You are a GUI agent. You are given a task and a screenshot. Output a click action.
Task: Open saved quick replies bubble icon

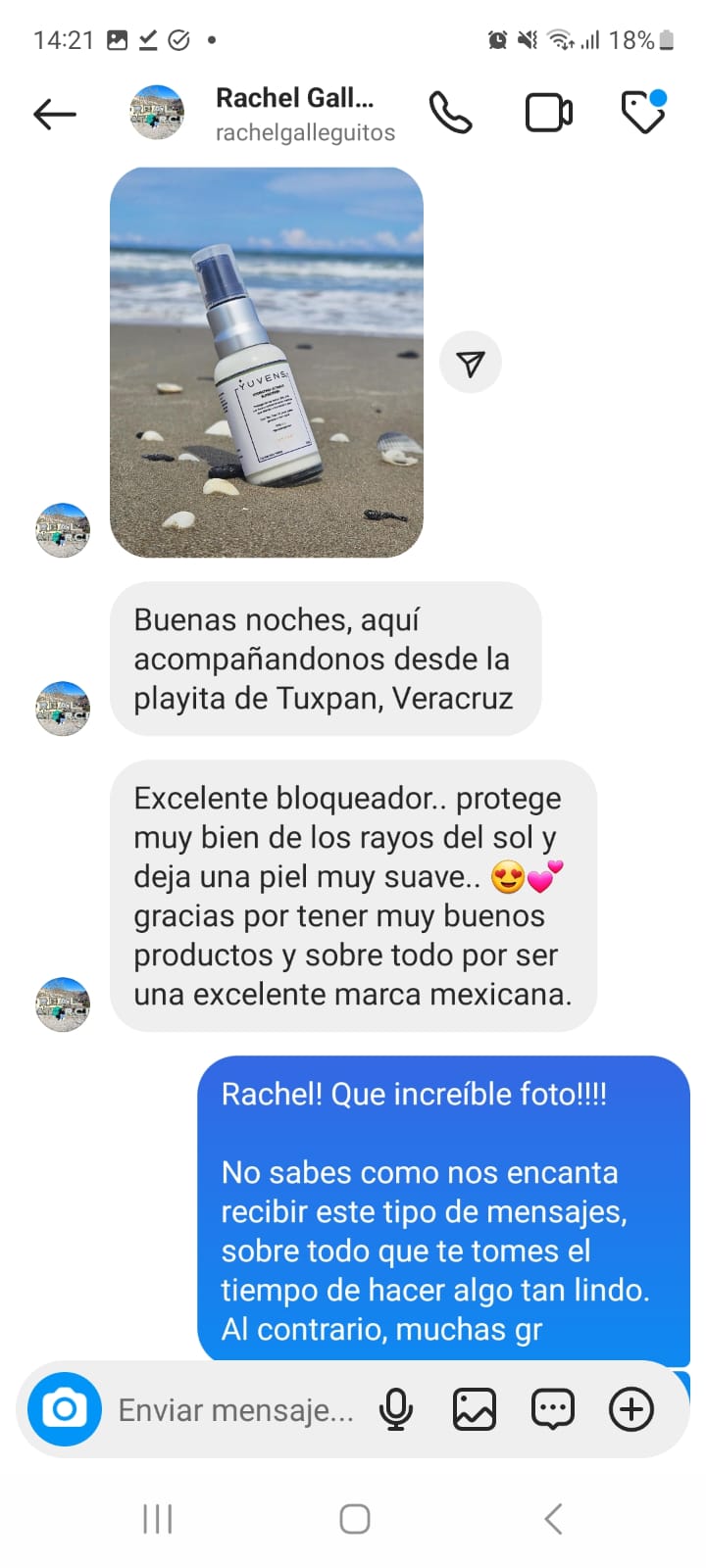tap(552, 1410)
